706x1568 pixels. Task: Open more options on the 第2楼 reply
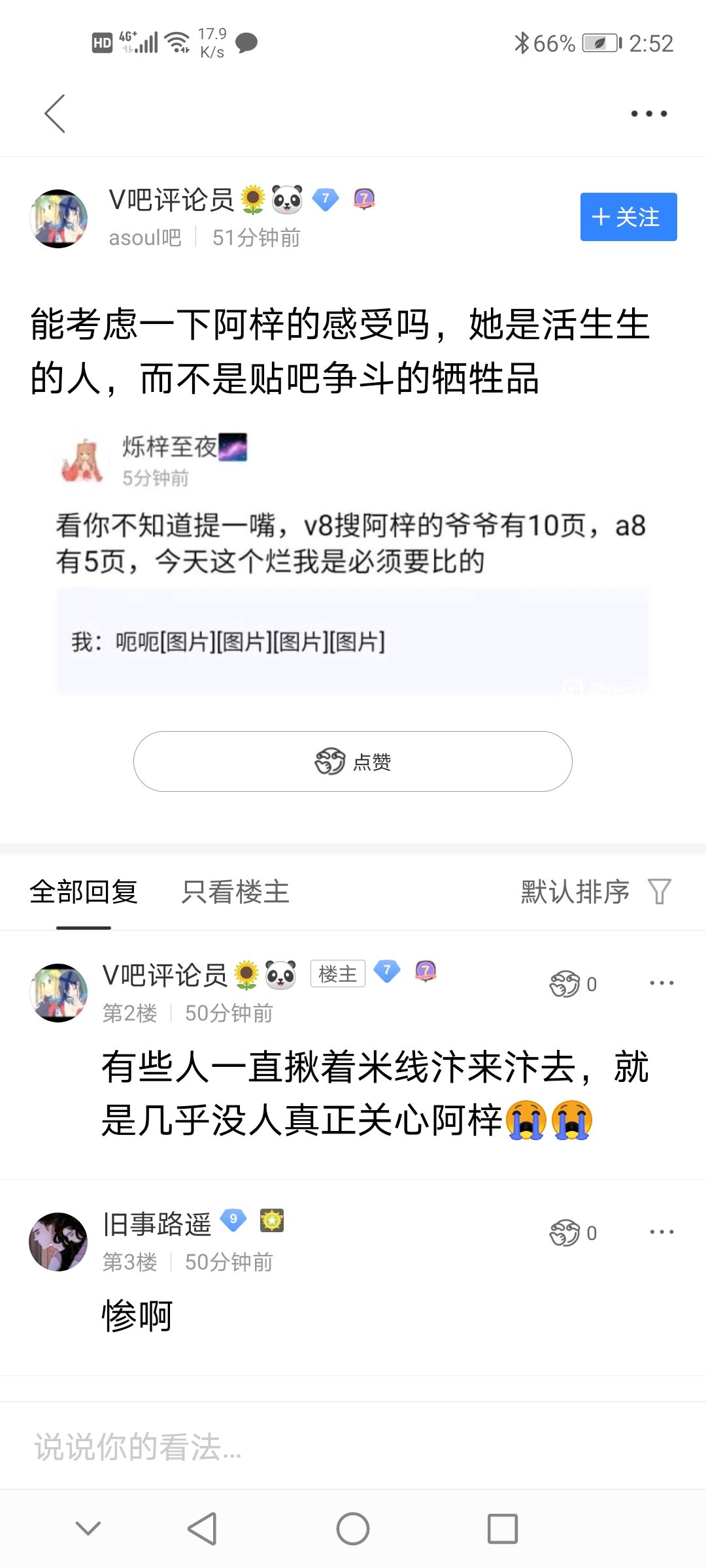pyautogui.click(x=662, y=983)
